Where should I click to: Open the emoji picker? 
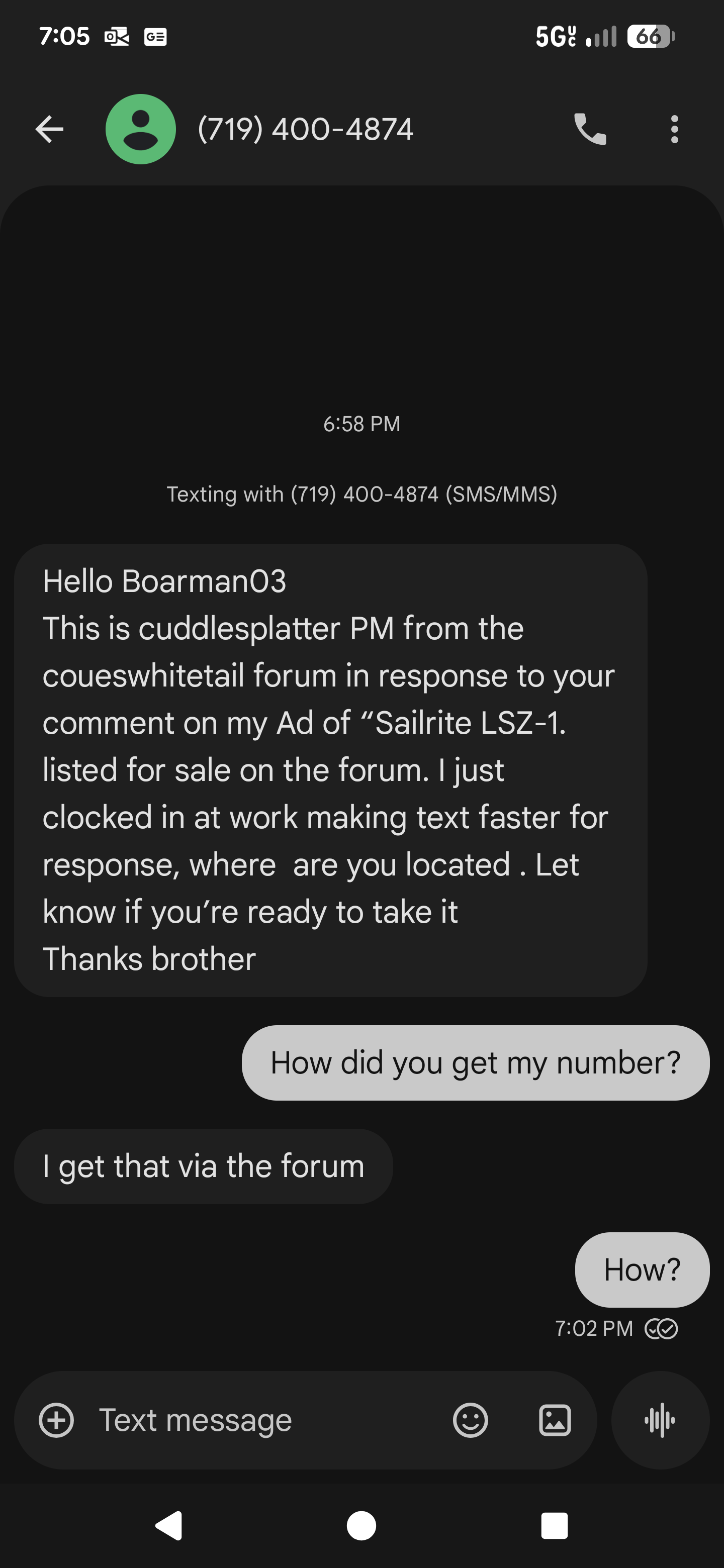coord(470,1420)
